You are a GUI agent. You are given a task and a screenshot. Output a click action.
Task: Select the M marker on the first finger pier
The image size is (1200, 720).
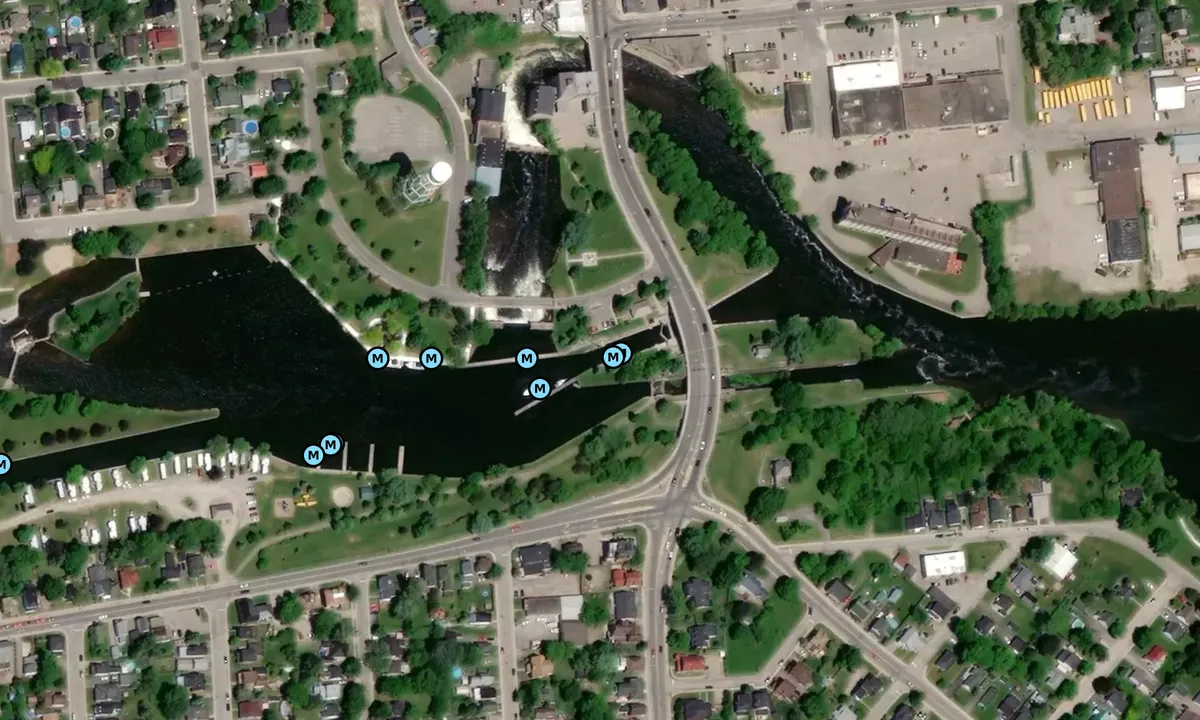coord(331,444)
